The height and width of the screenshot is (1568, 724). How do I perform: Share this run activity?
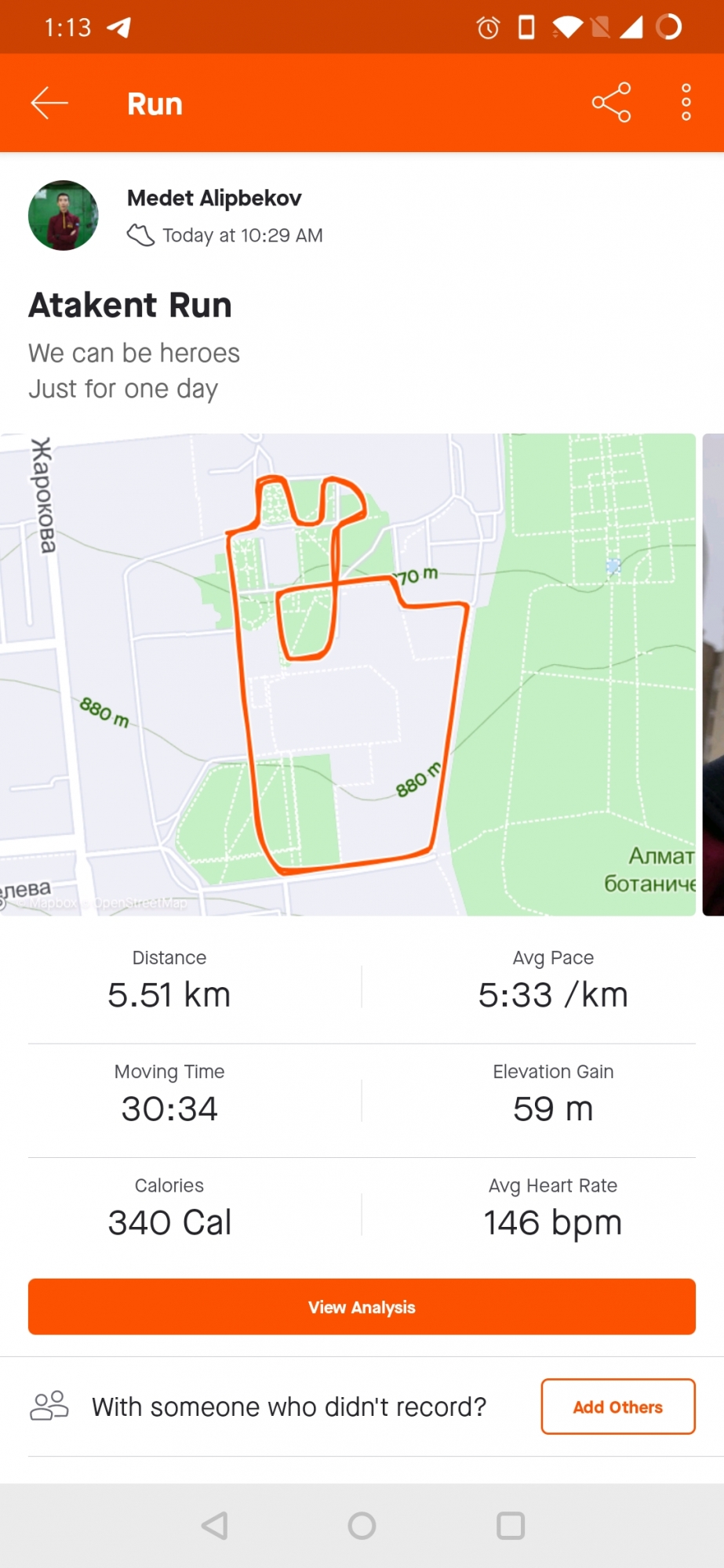(x=611, y=103)
